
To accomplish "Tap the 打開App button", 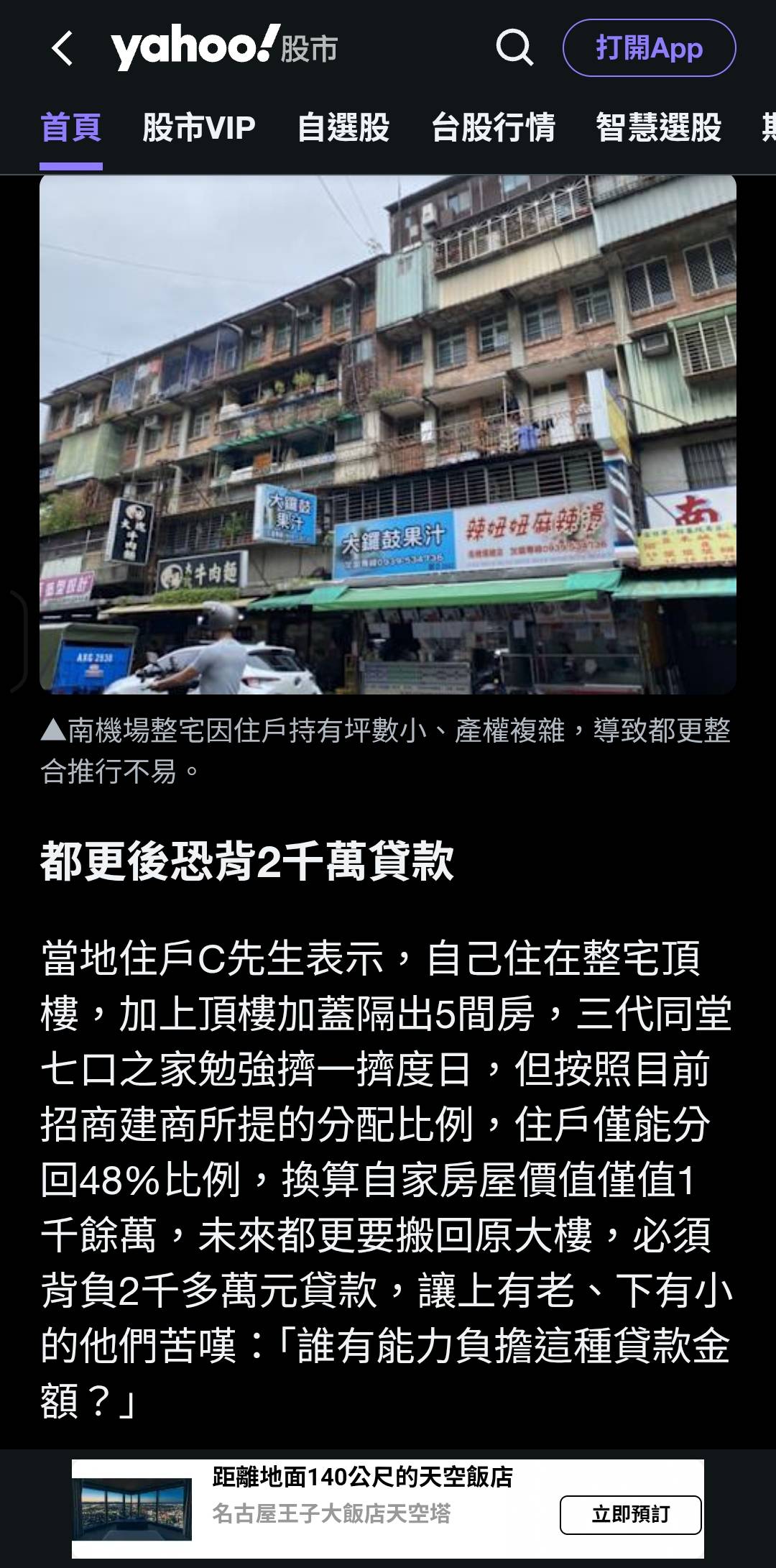I will pyautogui.click(x=649, y=48).
